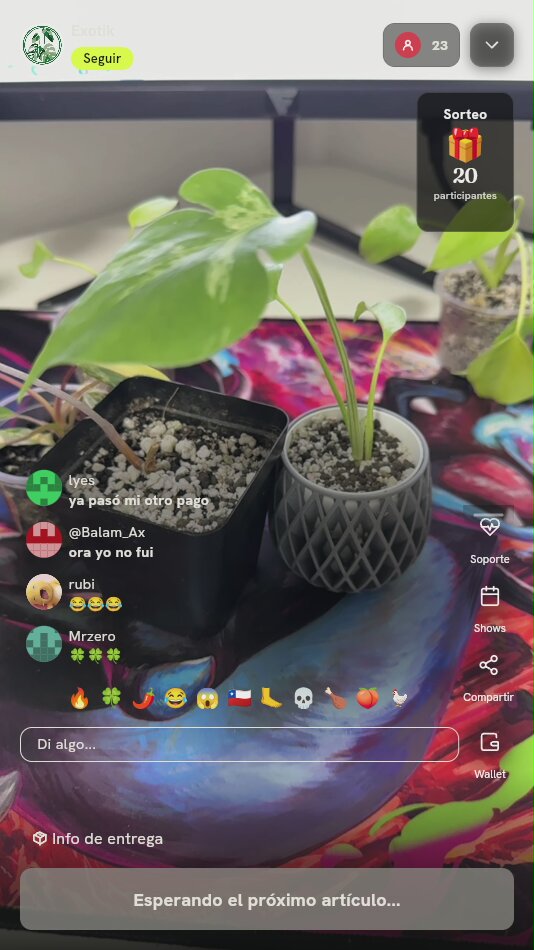The image size is (534, 950).
Task: React with the chili pepper emoji
Action: 144,698
